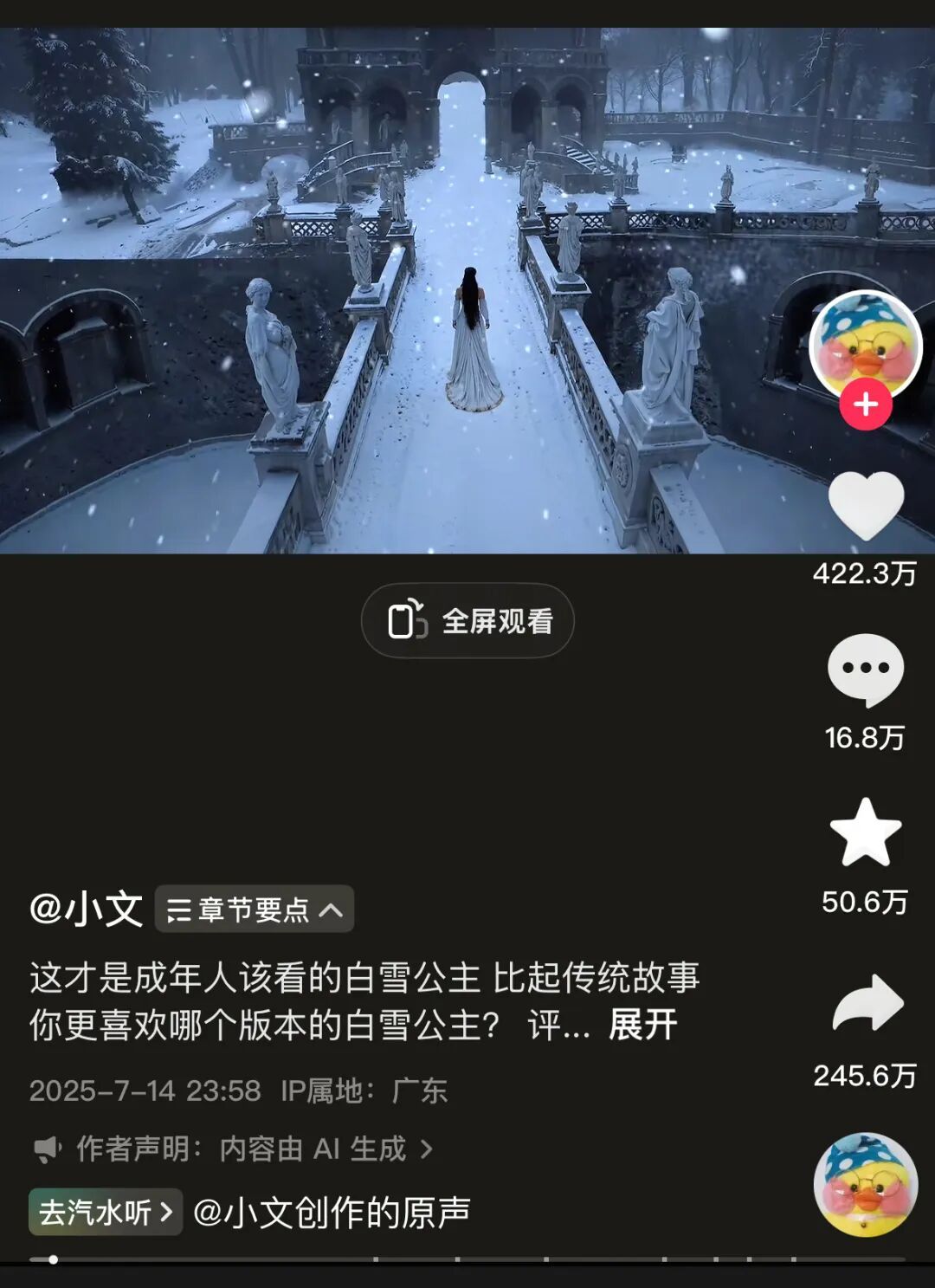Open the AI-generated content disclosure chevron
The image size is (935, 1288).
point(427,1149)
